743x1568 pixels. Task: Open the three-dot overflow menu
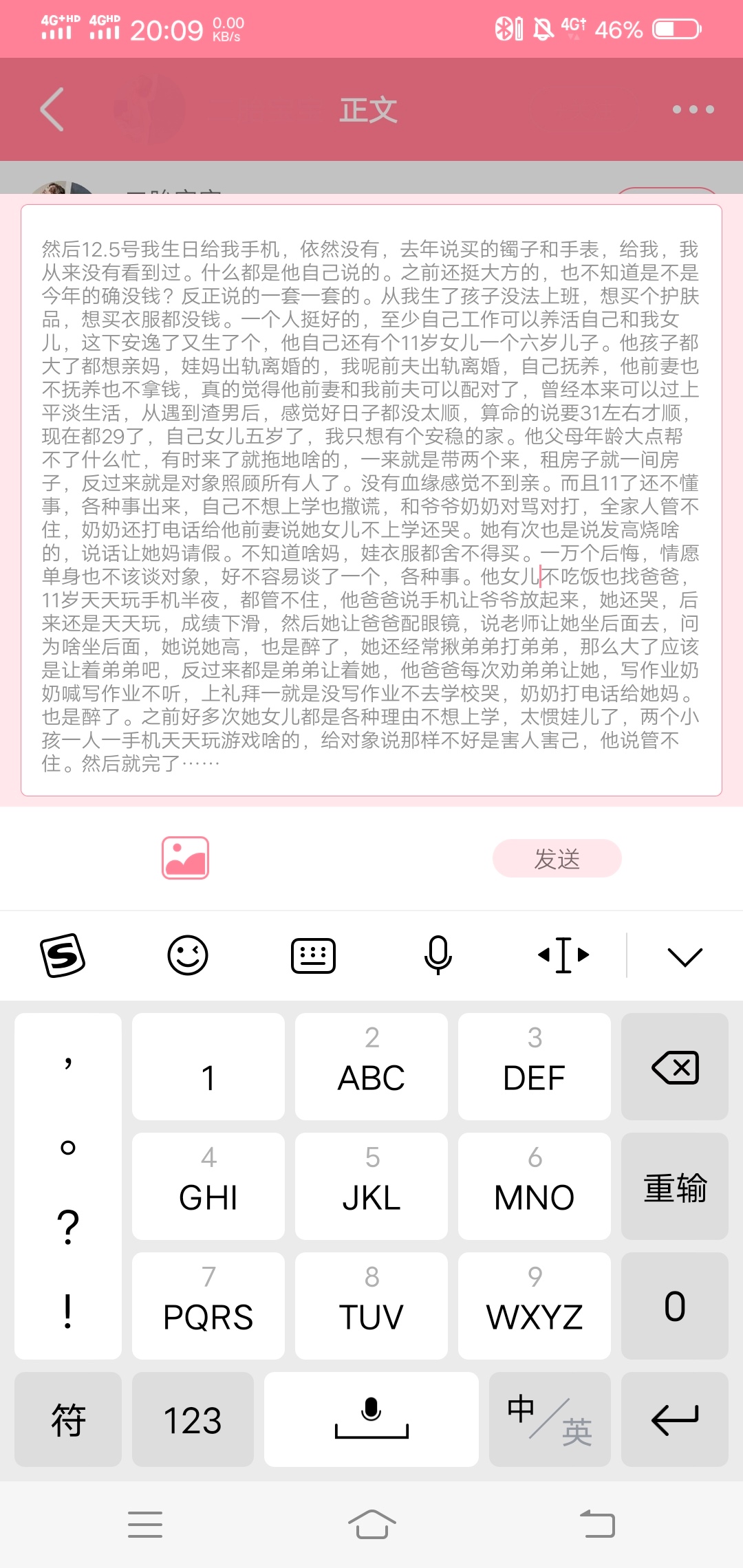[x=693, y=109]
